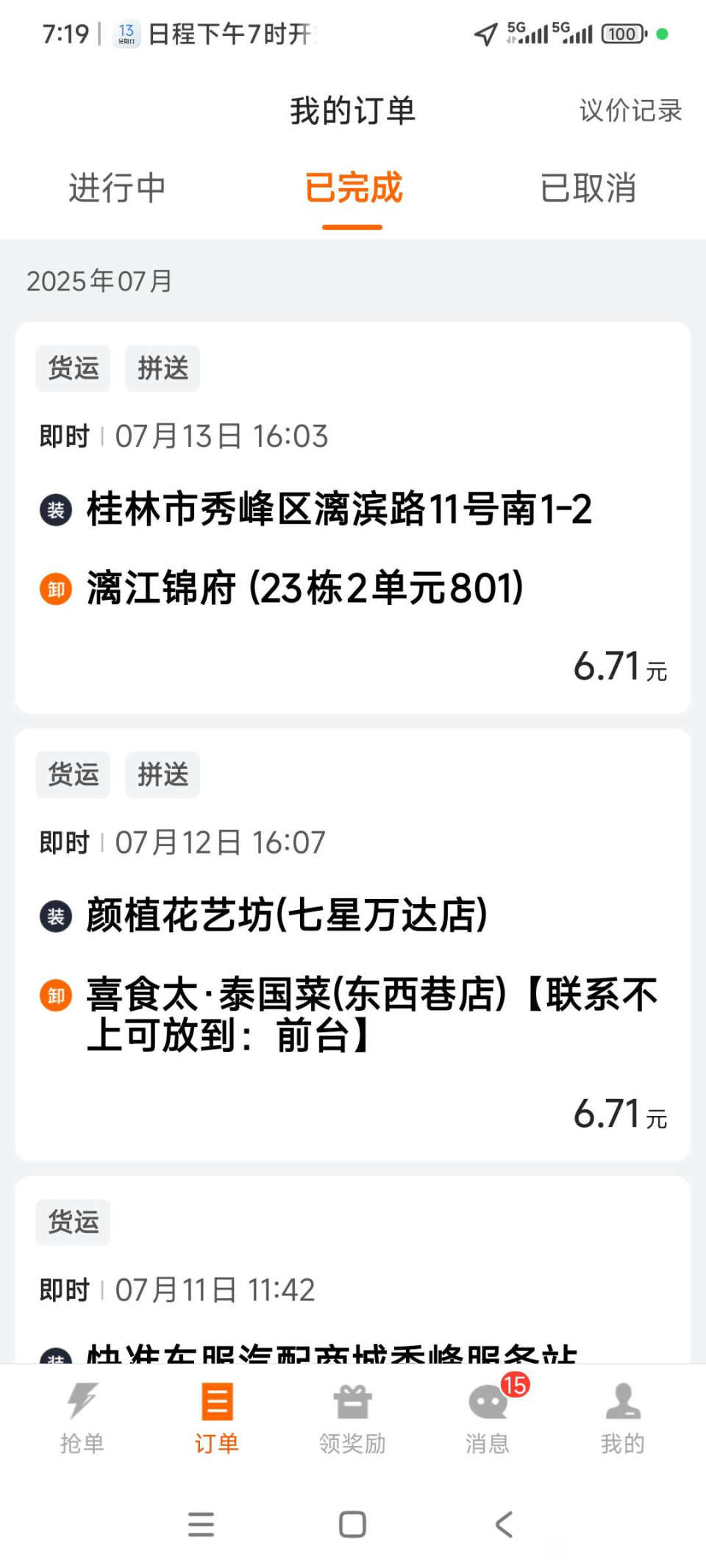
Task: Go back with the system back button
Action: pyautogui.click(x=504, y=1525)
